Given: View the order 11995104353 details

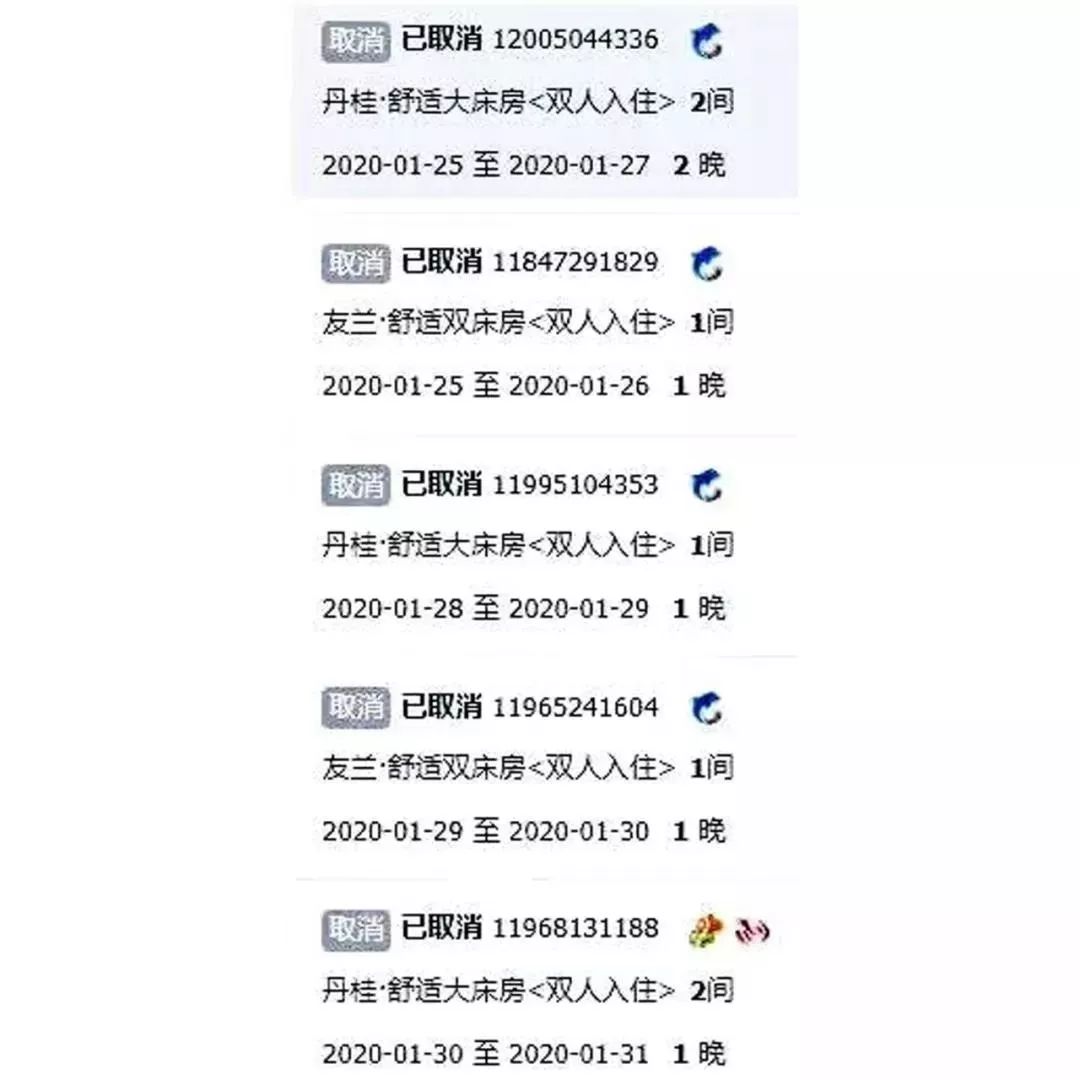Looking at the screenshot, I should point(575,485).
